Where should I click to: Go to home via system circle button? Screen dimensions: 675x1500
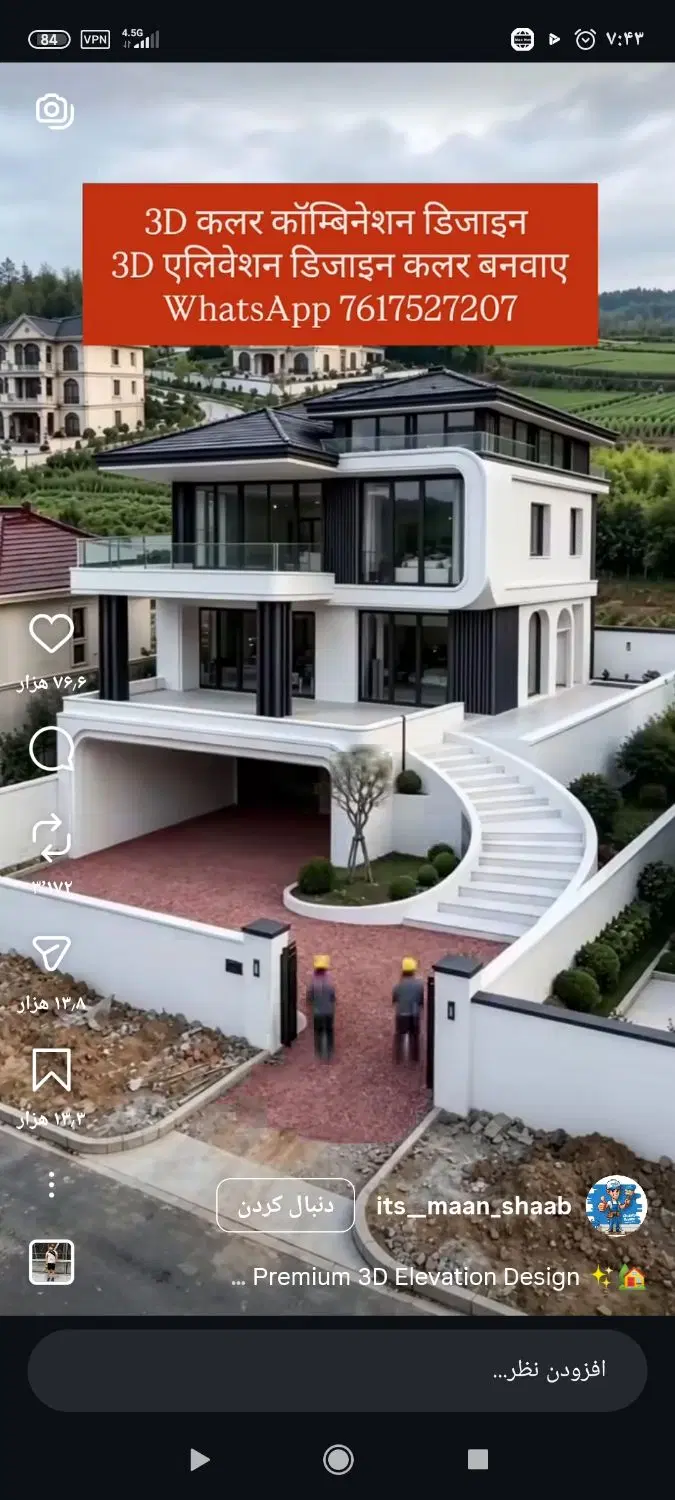tap(338, 1460)
